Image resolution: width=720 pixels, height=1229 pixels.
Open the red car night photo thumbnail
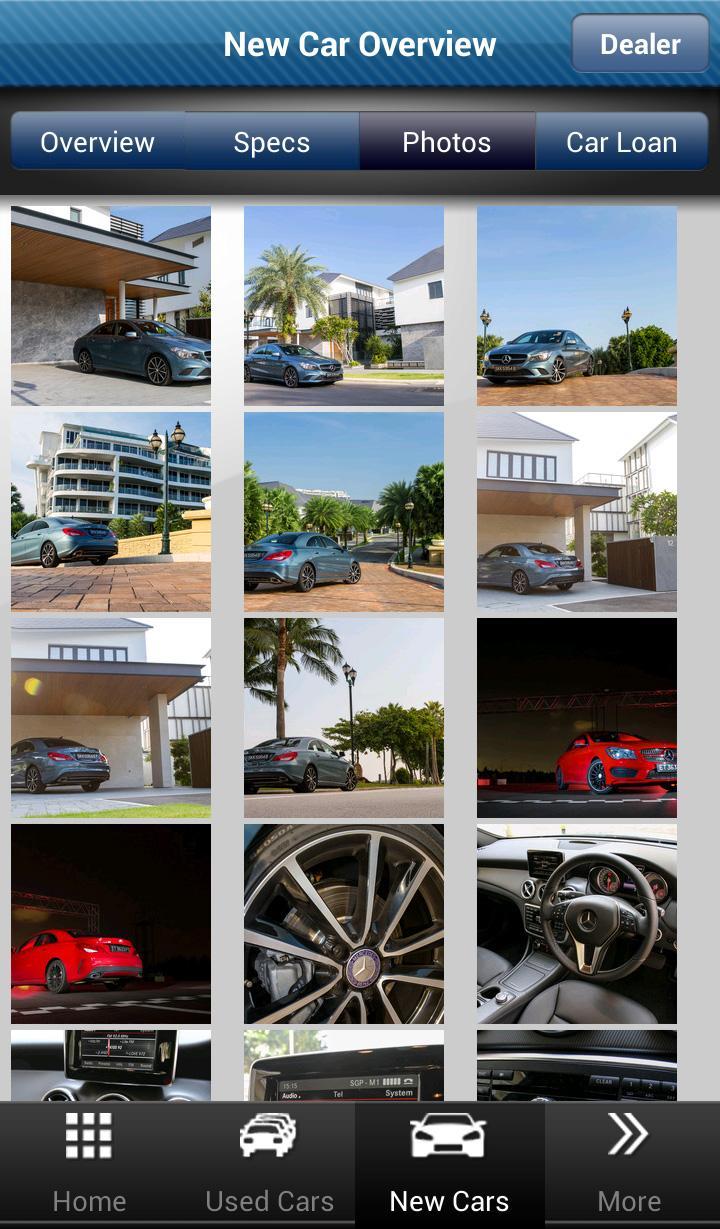577,716
